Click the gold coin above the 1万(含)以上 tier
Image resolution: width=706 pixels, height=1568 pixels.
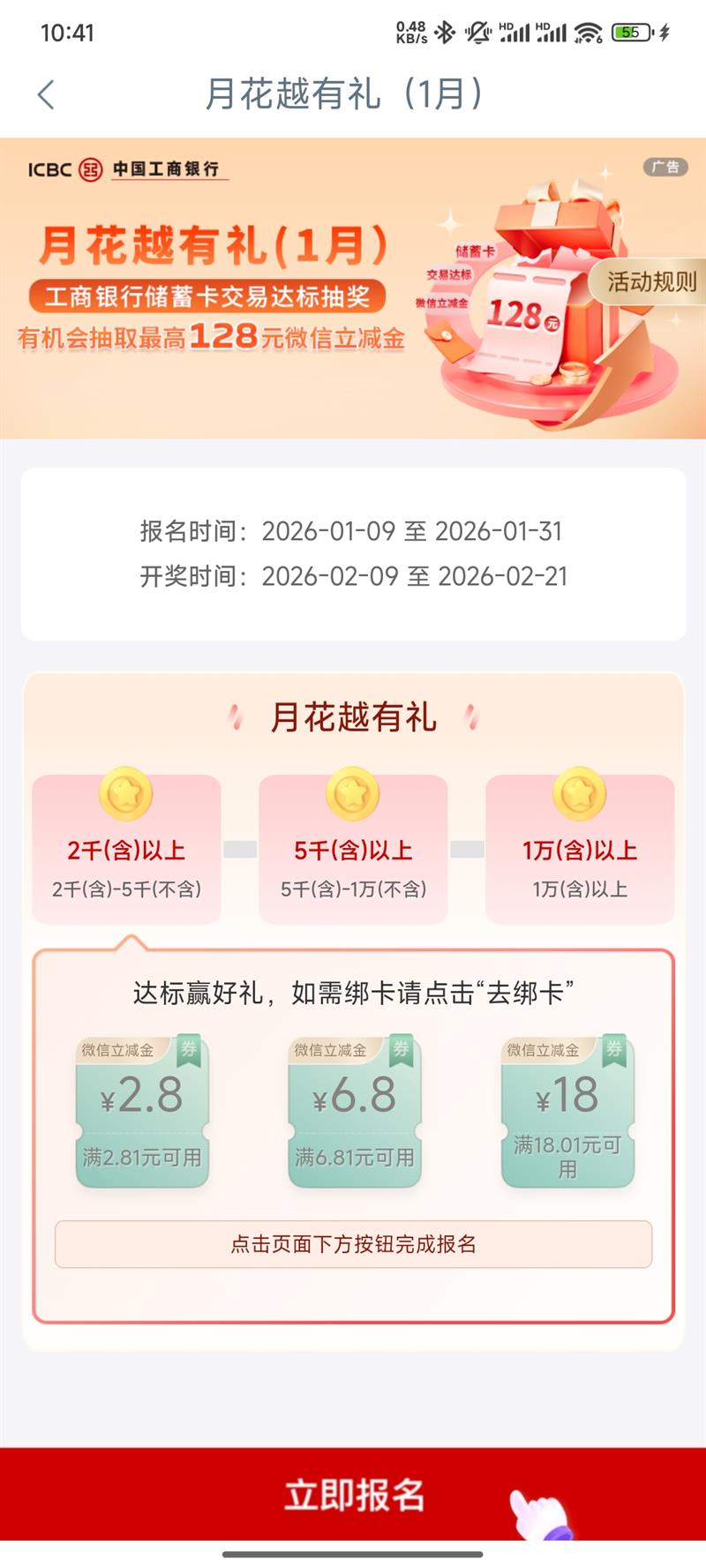pyautogui.click(x=580, y=792)
